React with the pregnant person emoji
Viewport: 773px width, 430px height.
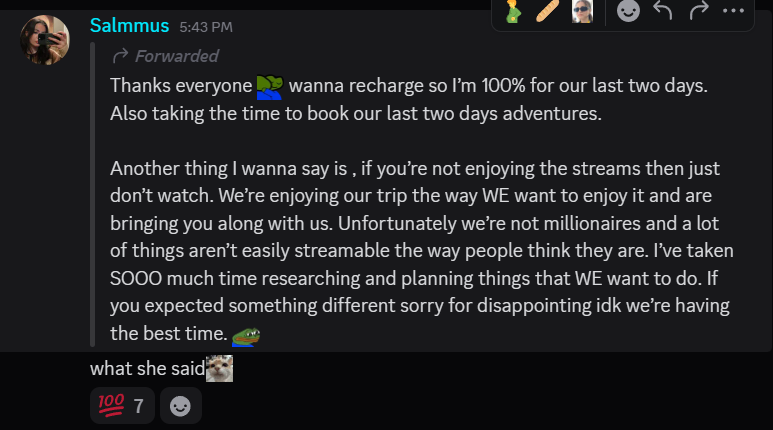tap(513, 12)
